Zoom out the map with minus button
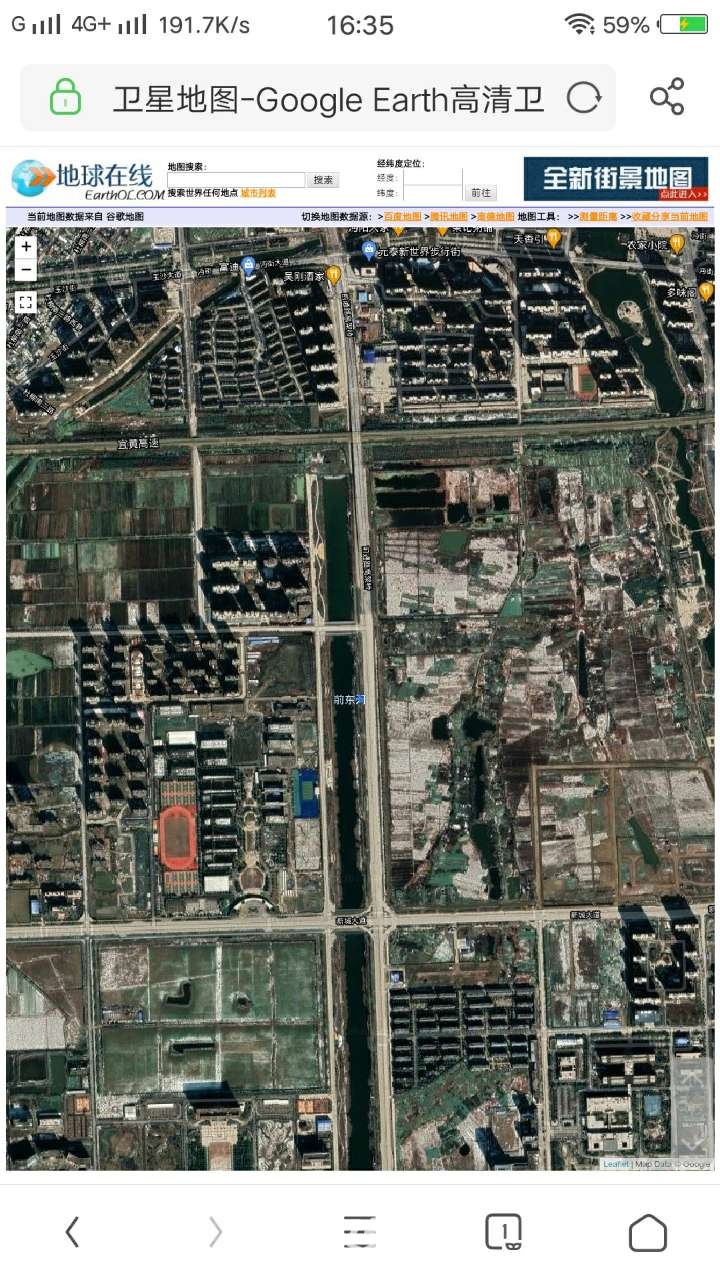The image size is (720, 1280). click(x=26, y=270)
